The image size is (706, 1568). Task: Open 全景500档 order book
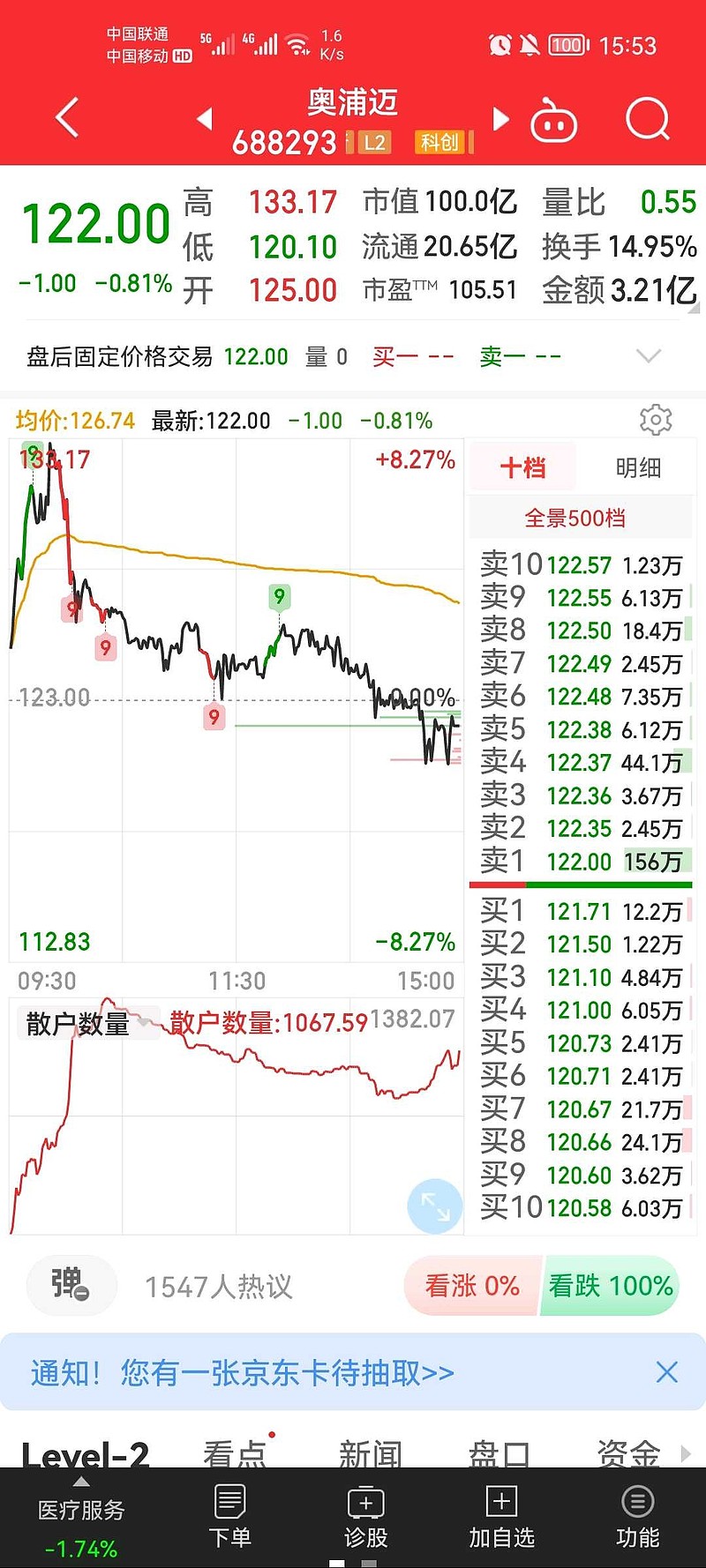click(x=575, y=518)
